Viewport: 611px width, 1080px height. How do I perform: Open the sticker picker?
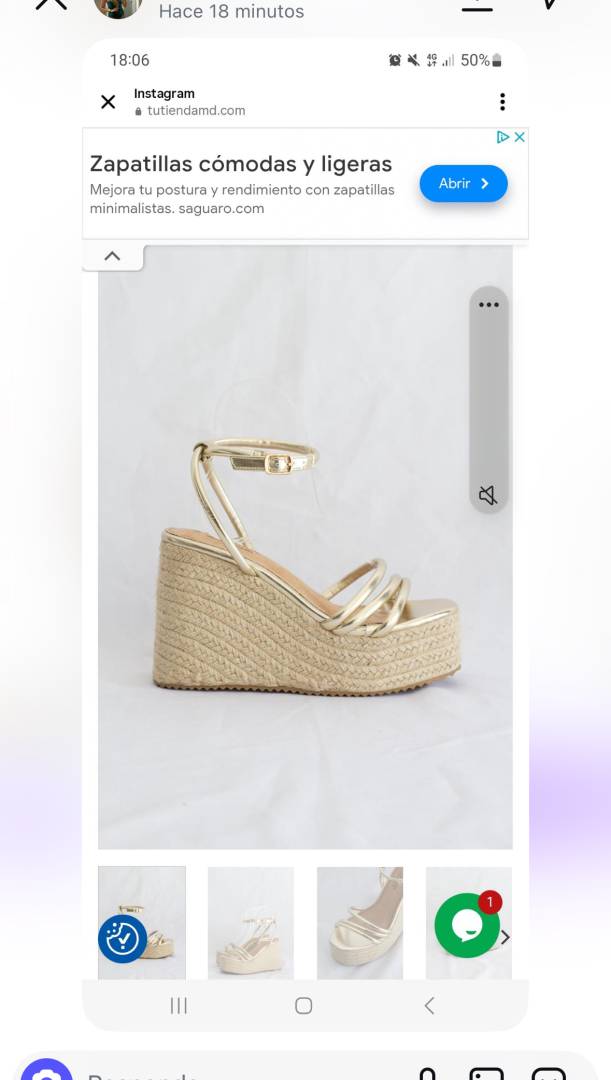tap(549, 1073)
